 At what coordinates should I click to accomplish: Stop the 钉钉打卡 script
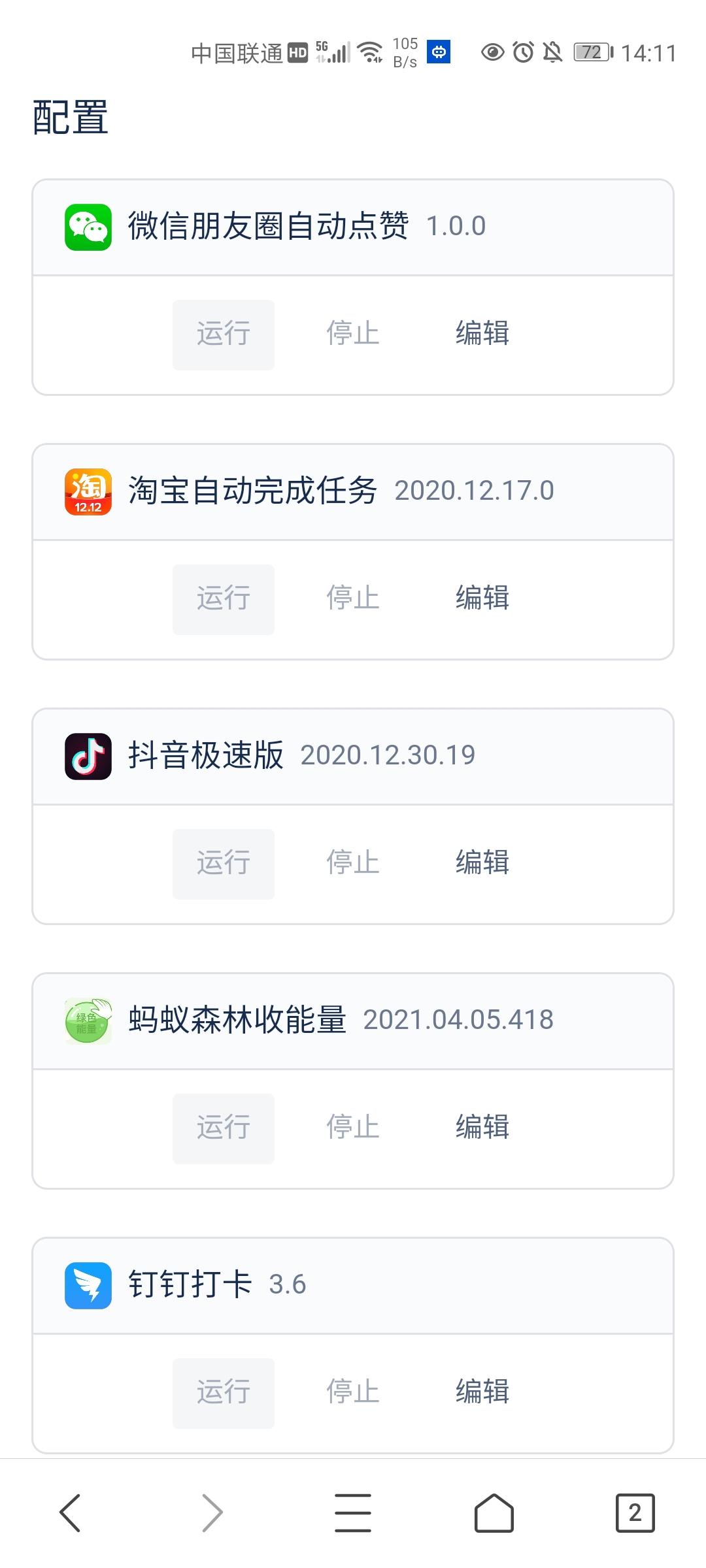point(353,1393)
